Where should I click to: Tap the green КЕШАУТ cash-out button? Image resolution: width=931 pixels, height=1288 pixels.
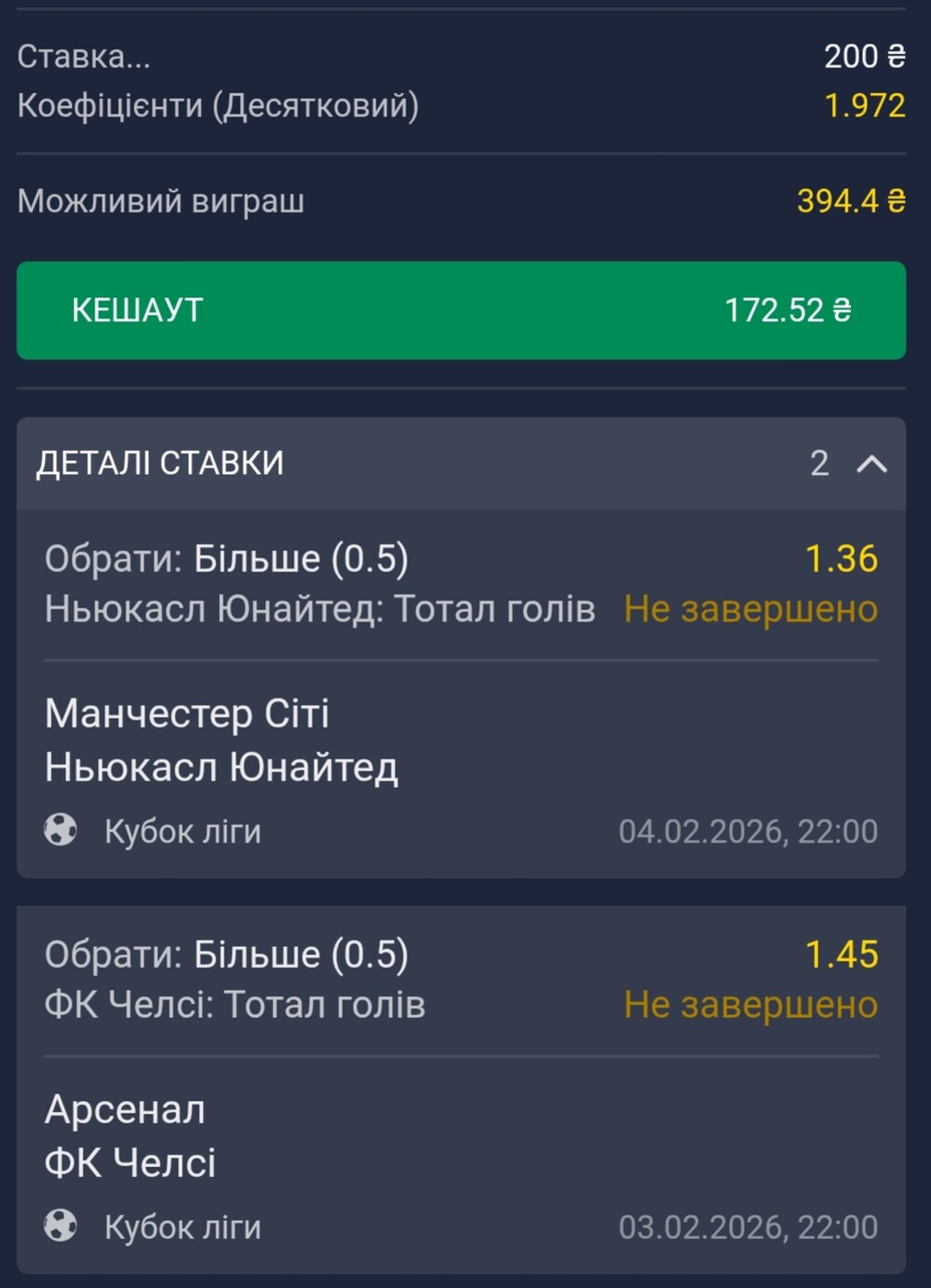(x=461, y=310)
